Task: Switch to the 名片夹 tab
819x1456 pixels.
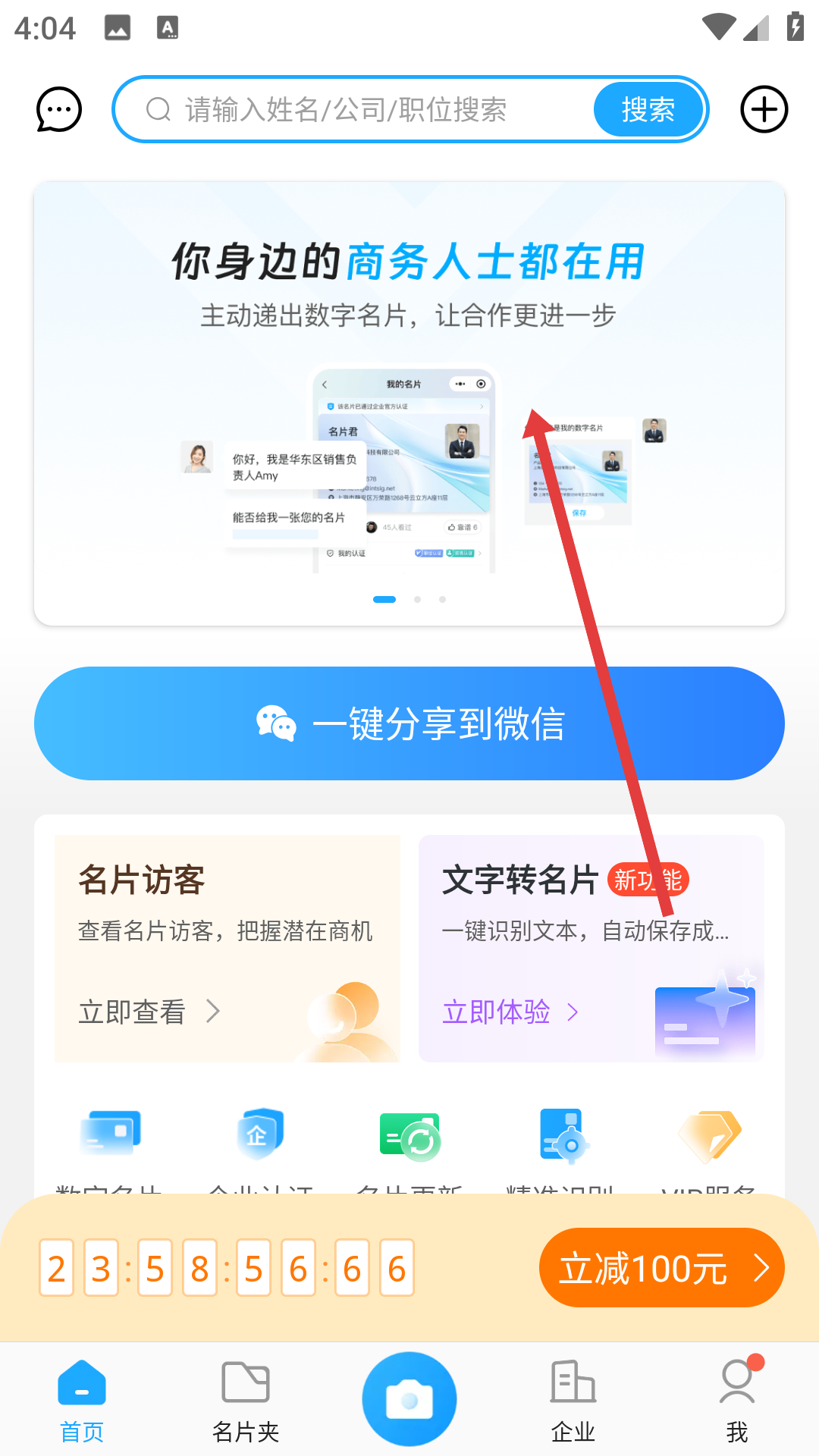Action: [x=246, y=1401]
